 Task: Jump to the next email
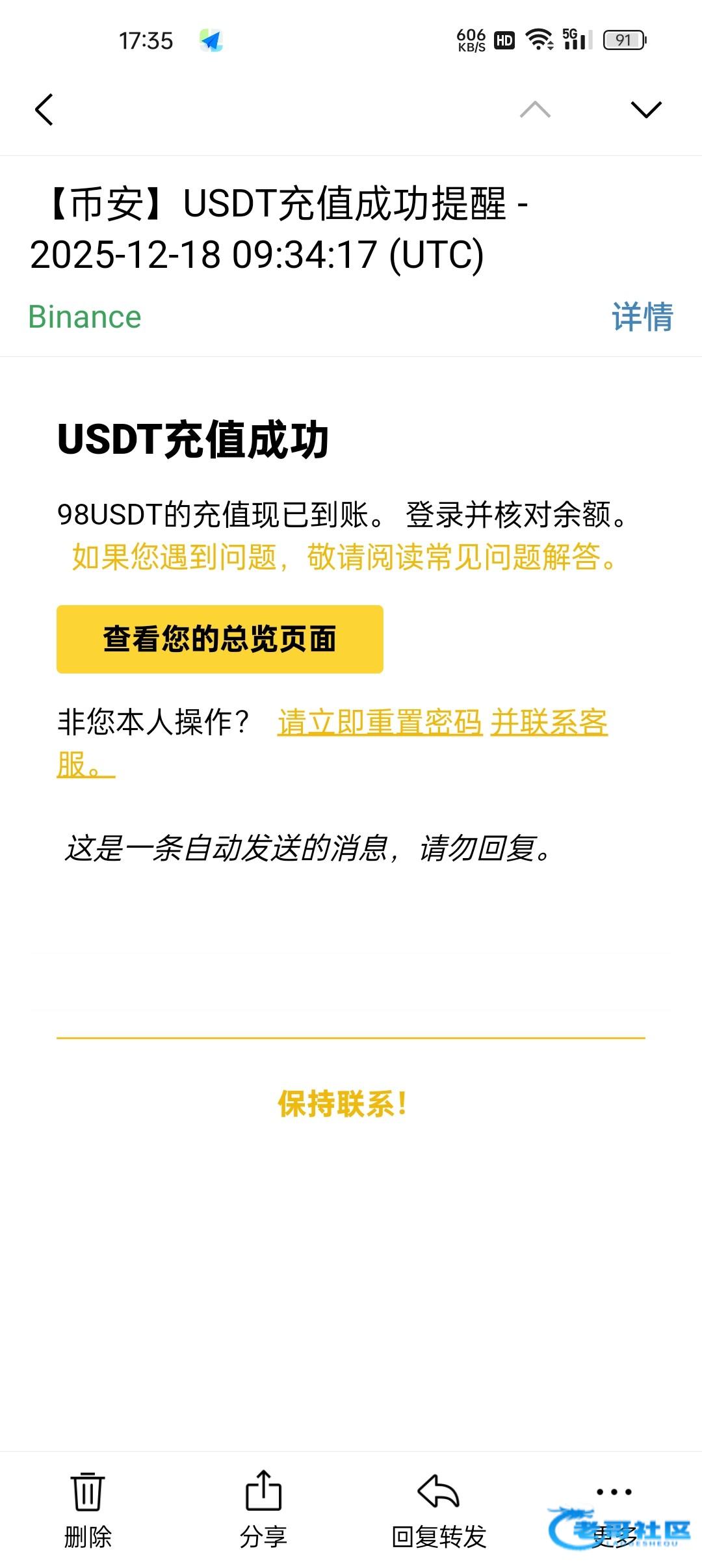(x=646, y=110)
